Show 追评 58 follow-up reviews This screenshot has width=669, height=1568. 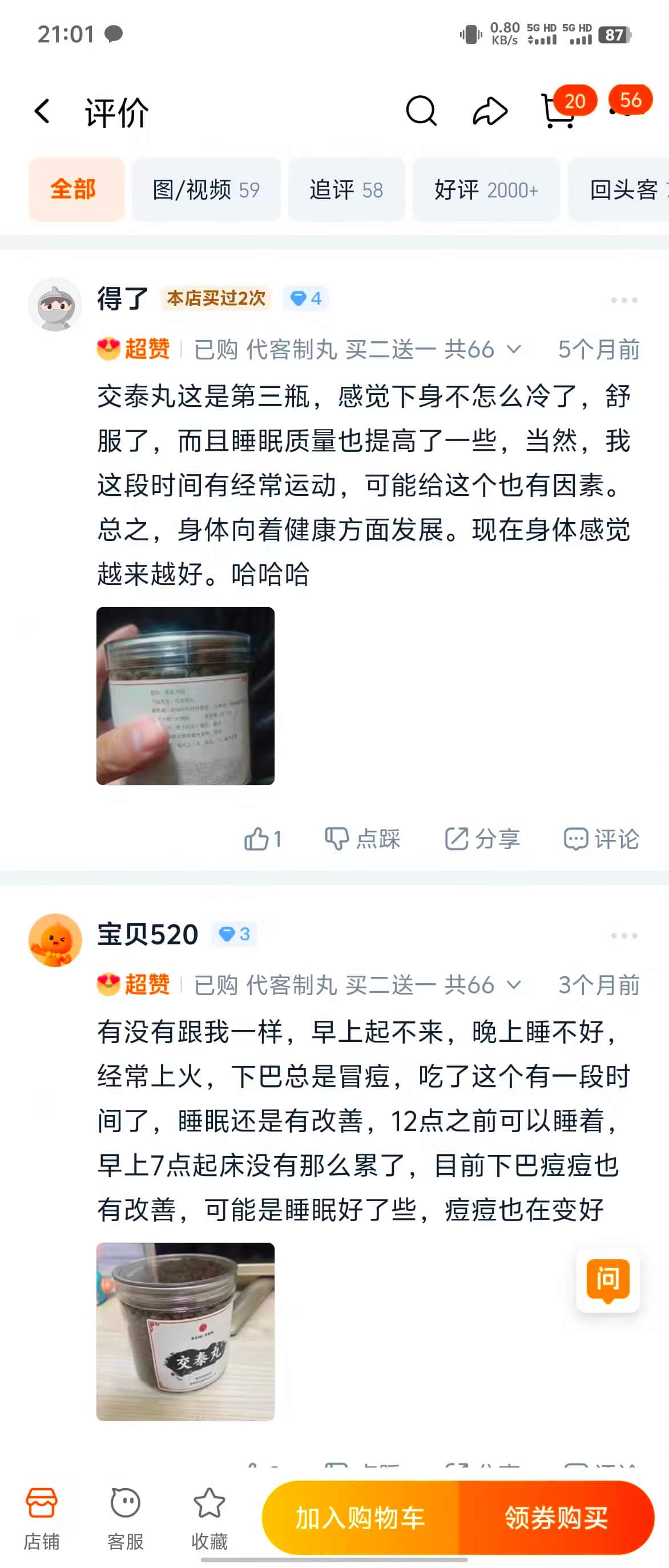(x=346, y=189)
